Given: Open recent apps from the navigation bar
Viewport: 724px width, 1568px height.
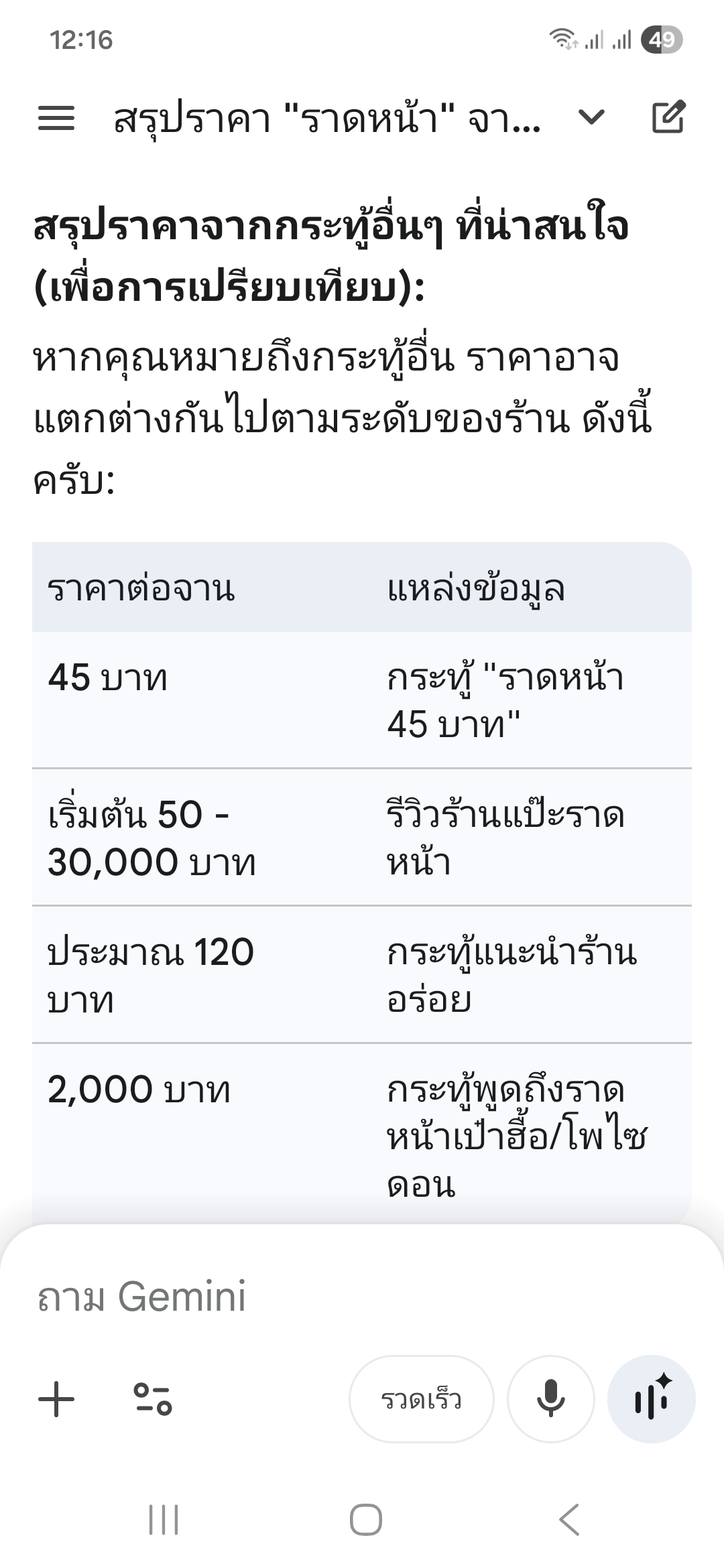Looking at the screenshot, I should [x=163, y=1519].
